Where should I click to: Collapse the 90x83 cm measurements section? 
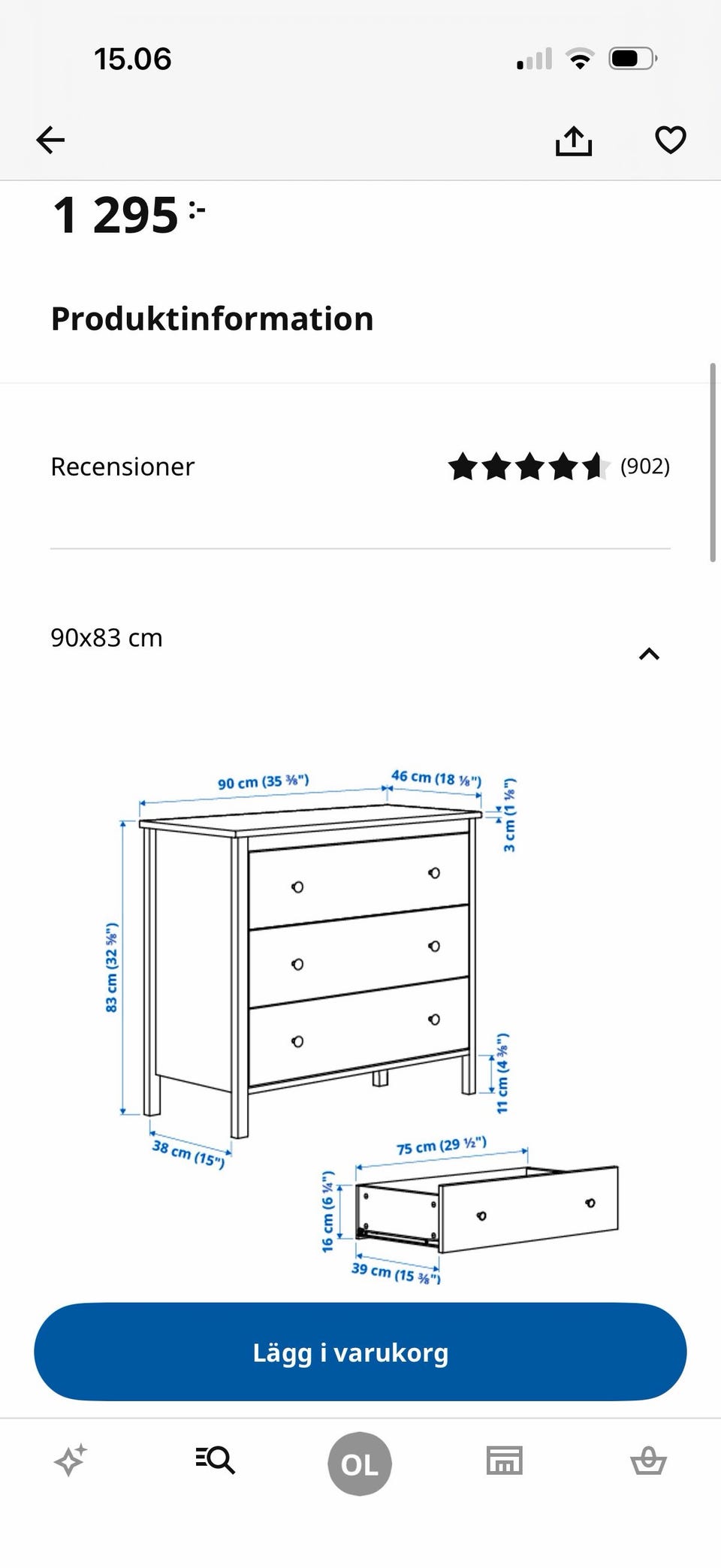pos(648,654)
